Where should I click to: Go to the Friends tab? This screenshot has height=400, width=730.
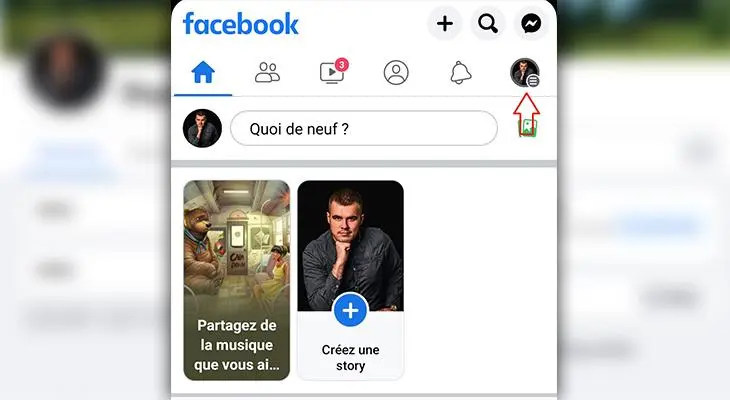point(267,72)
